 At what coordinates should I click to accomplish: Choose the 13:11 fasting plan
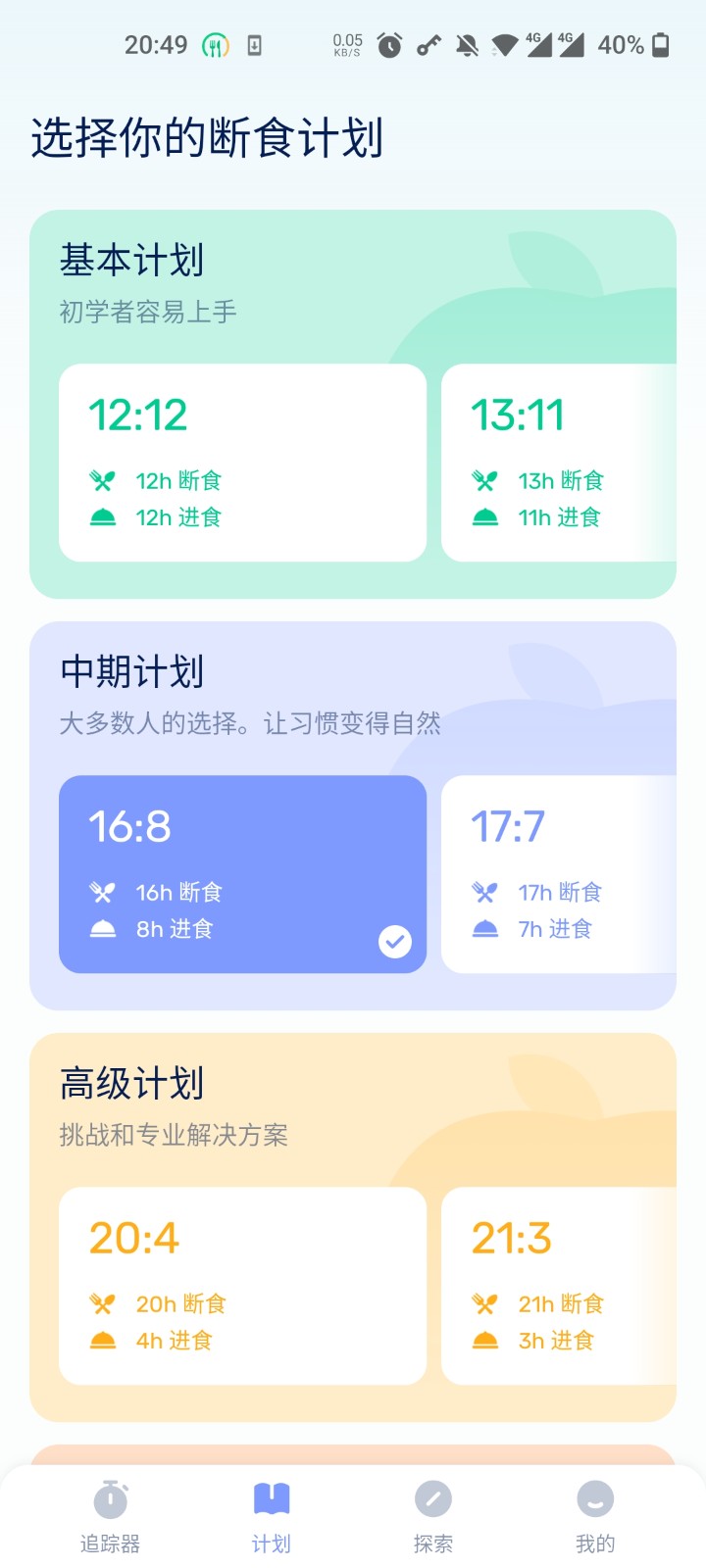click(x=559, y=463)
